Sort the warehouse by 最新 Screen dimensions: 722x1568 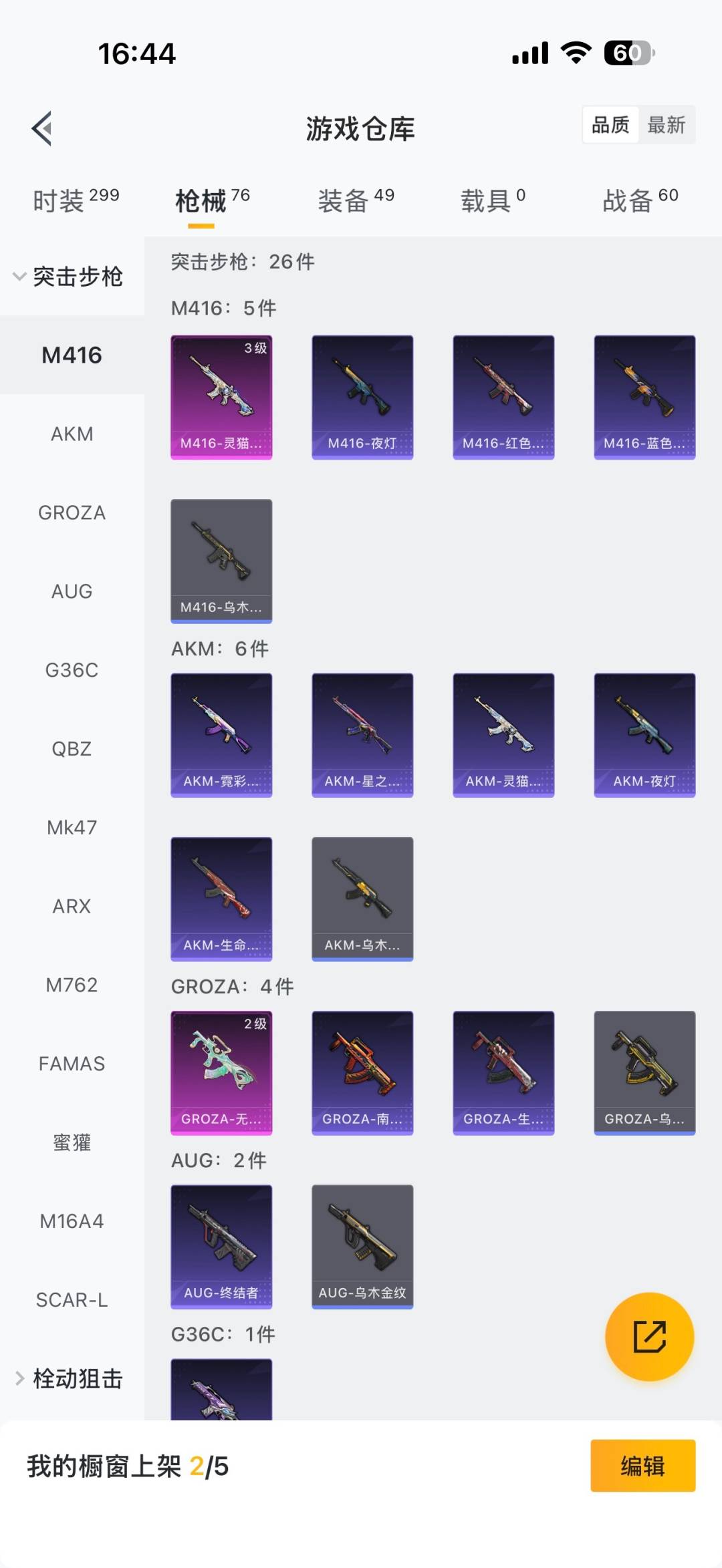pyautogui.click(x=666, y=125)
